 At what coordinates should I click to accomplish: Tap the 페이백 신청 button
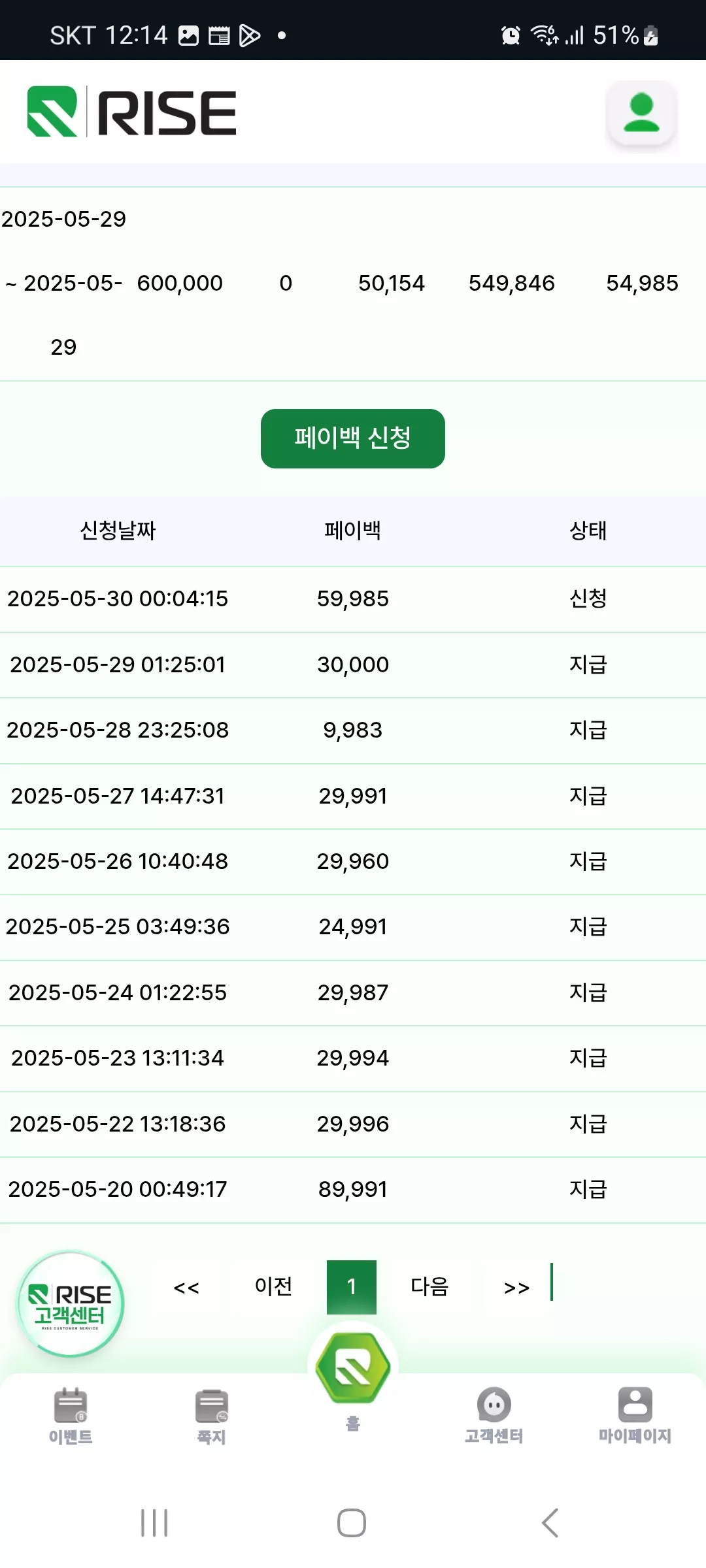coord(353,438)
